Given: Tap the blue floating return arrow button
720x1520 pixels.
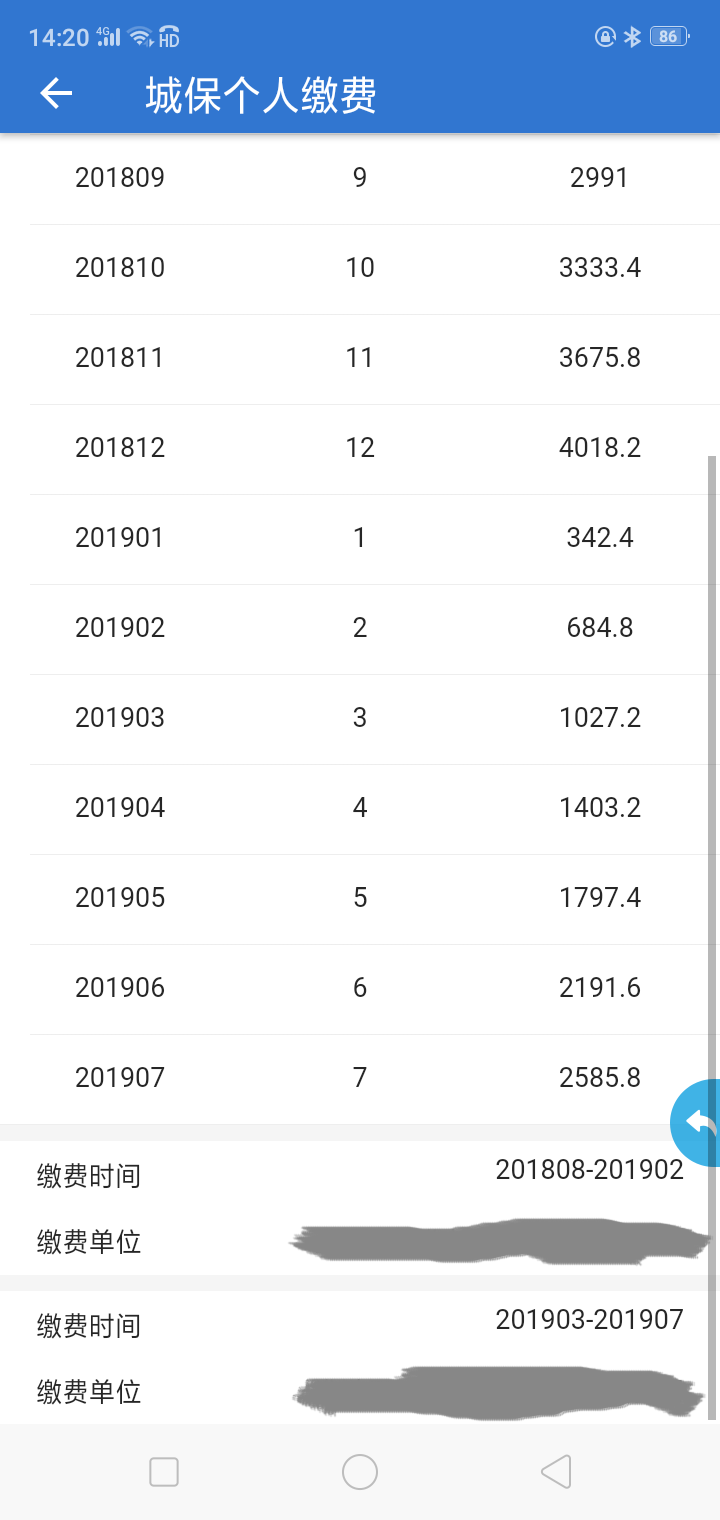Looking at the screenshot, I should click(697, 1123).
